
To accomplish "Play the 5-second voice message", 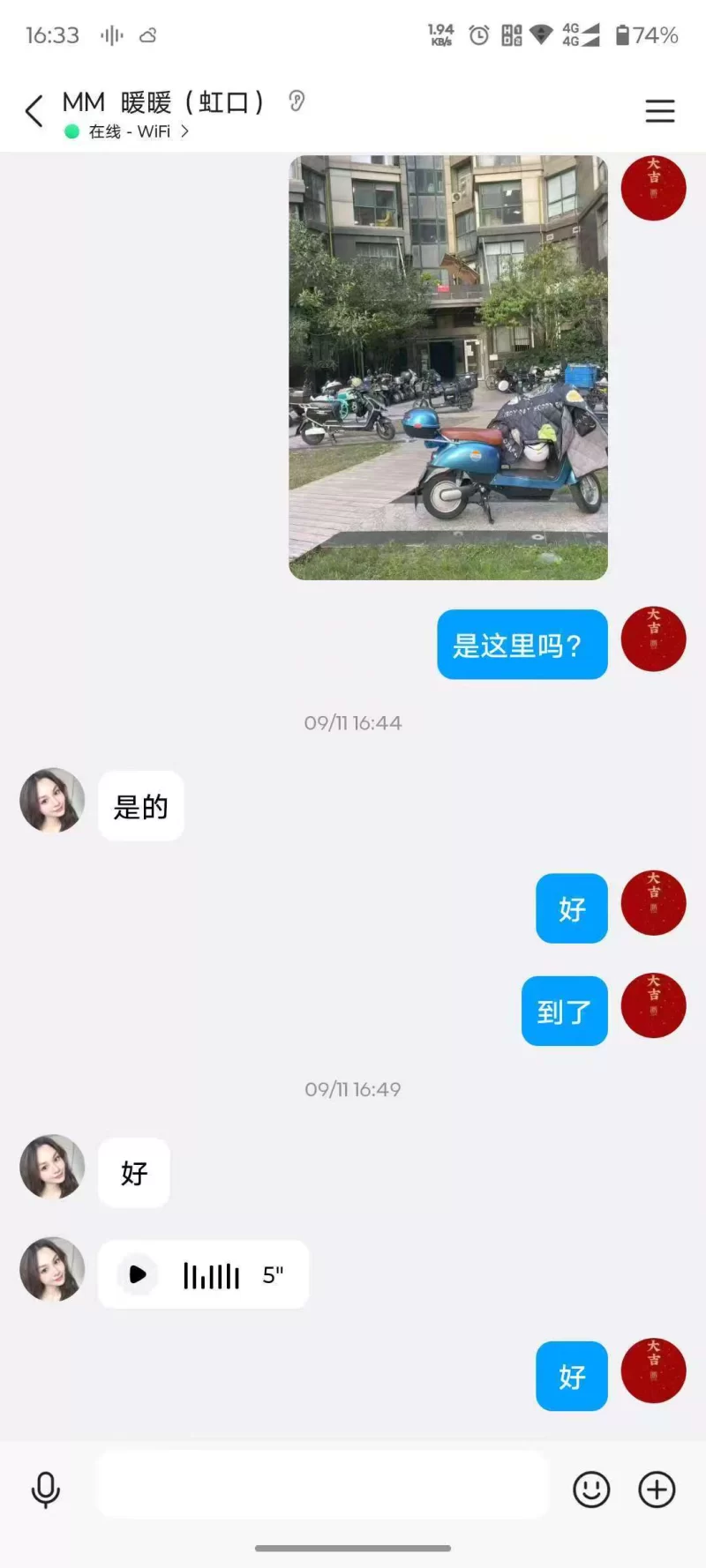I will tap(138, 1274).
